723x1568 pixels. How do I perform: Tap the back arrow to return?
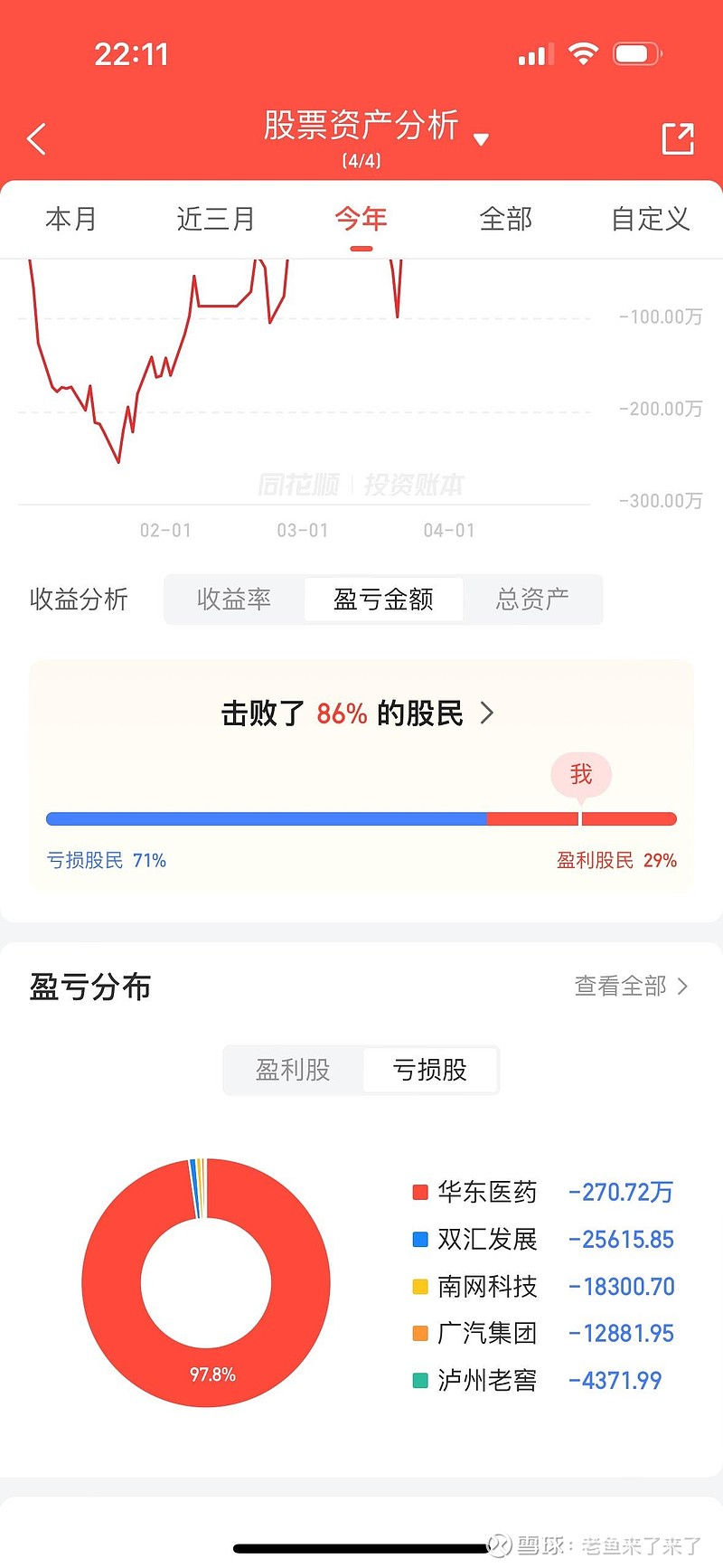(36, 138)
